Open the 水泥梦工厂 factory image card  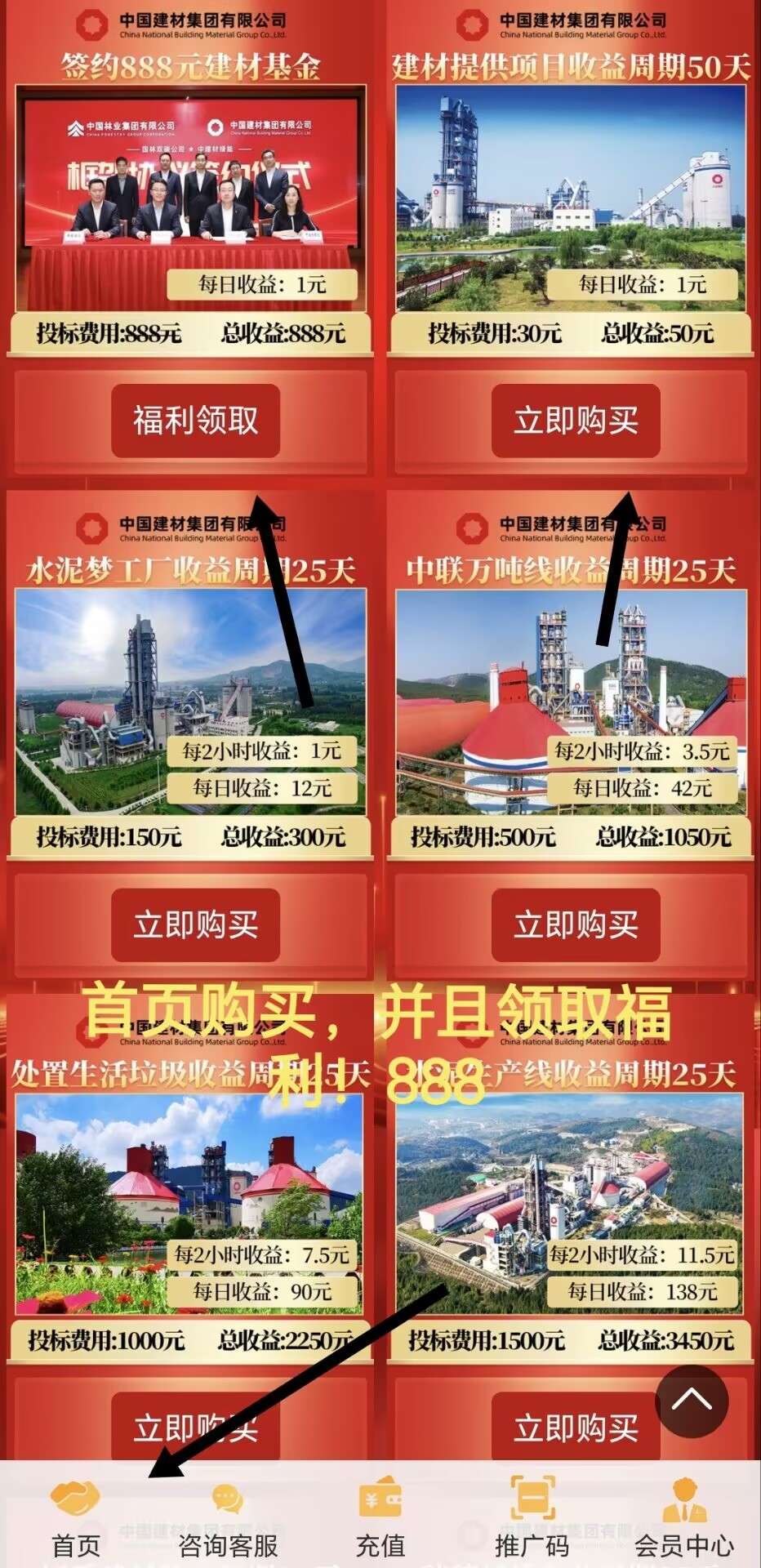pyautogui.click(x=190, y=702)
